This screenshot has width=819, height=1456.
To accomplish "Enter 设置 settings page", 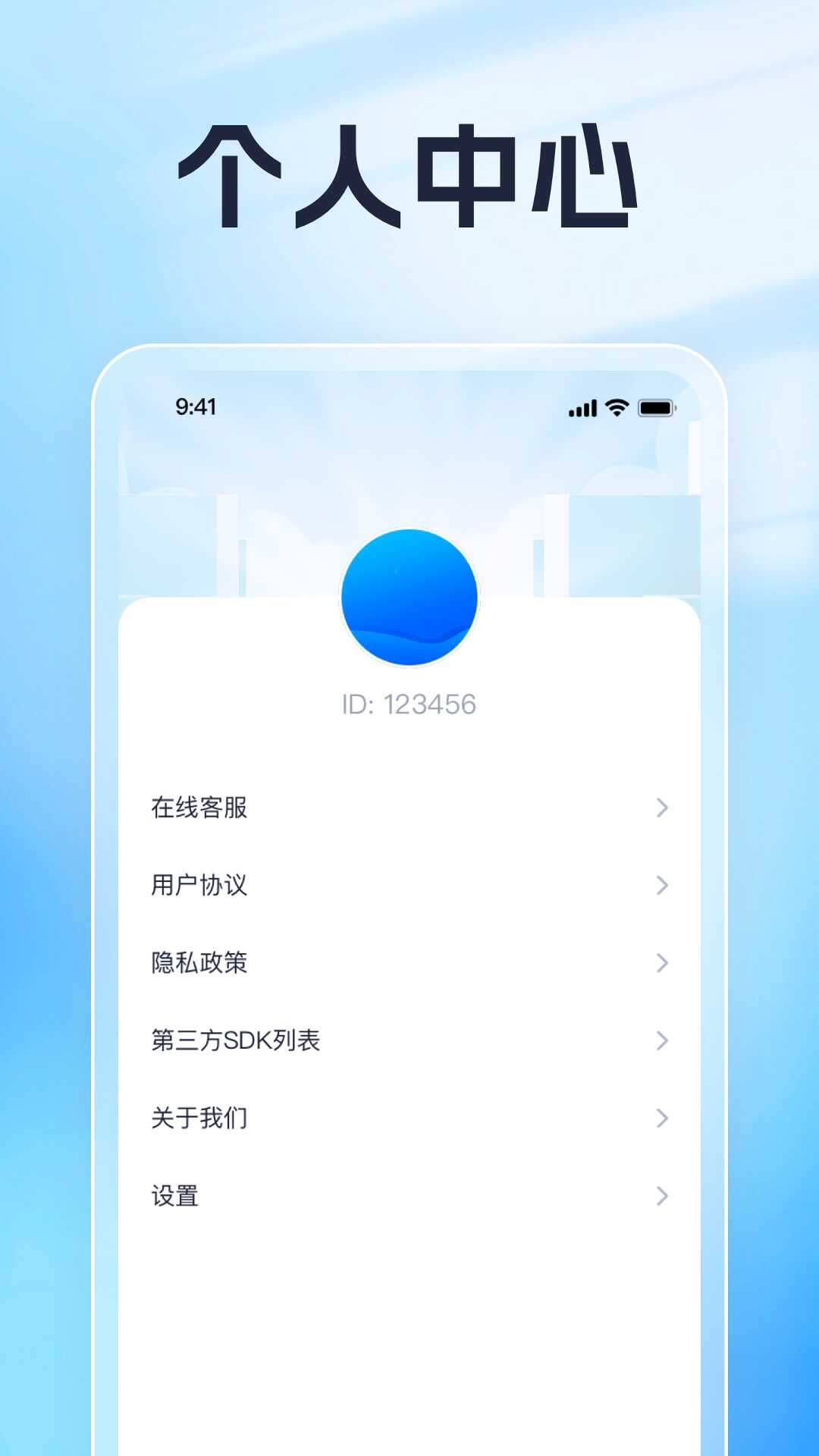I will [x=175, y=1195].
